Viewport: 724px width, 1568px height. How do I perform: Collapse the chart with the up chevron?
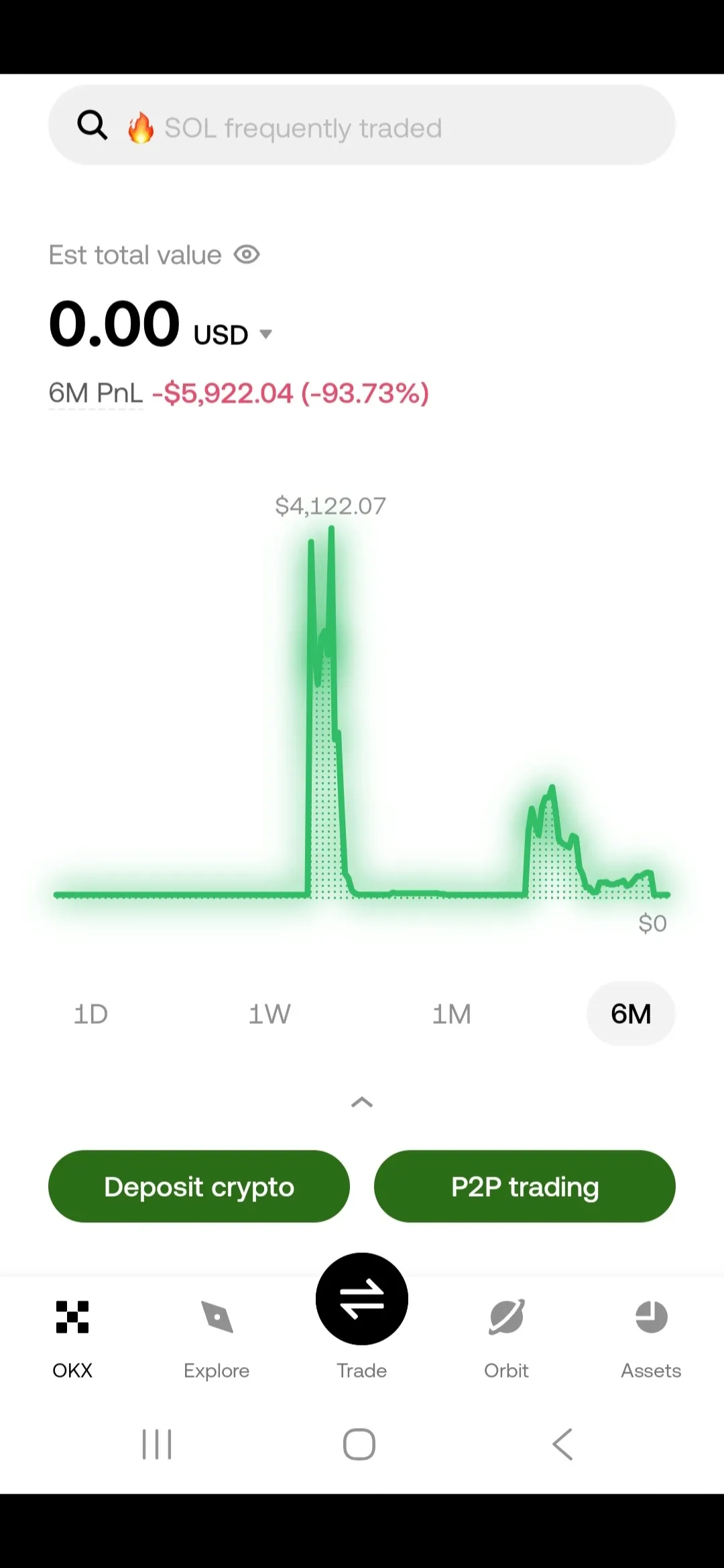(362, 1102)
